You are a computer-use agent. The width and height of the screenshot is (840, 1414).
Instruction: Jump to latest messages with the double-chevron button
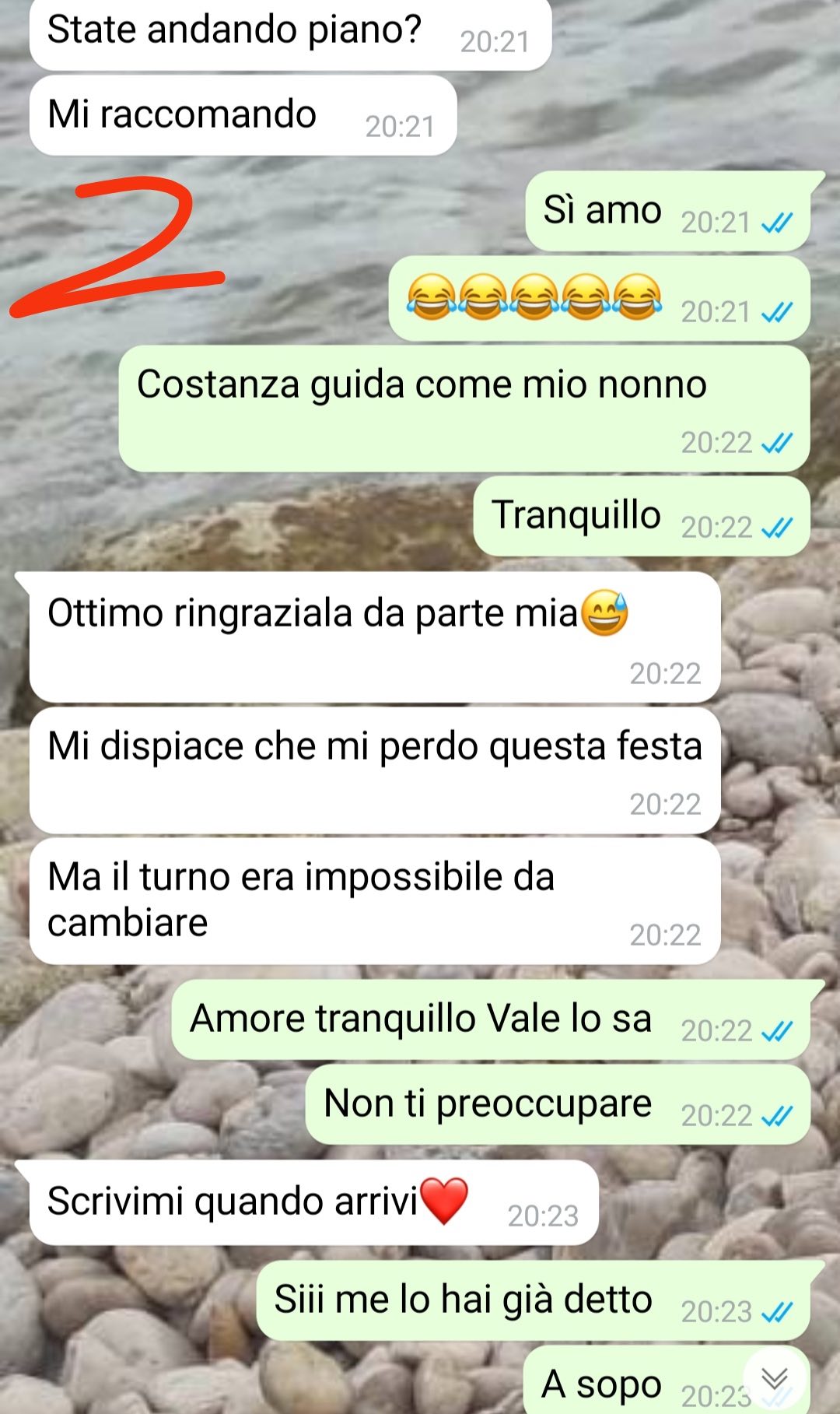pos(775,1379)
